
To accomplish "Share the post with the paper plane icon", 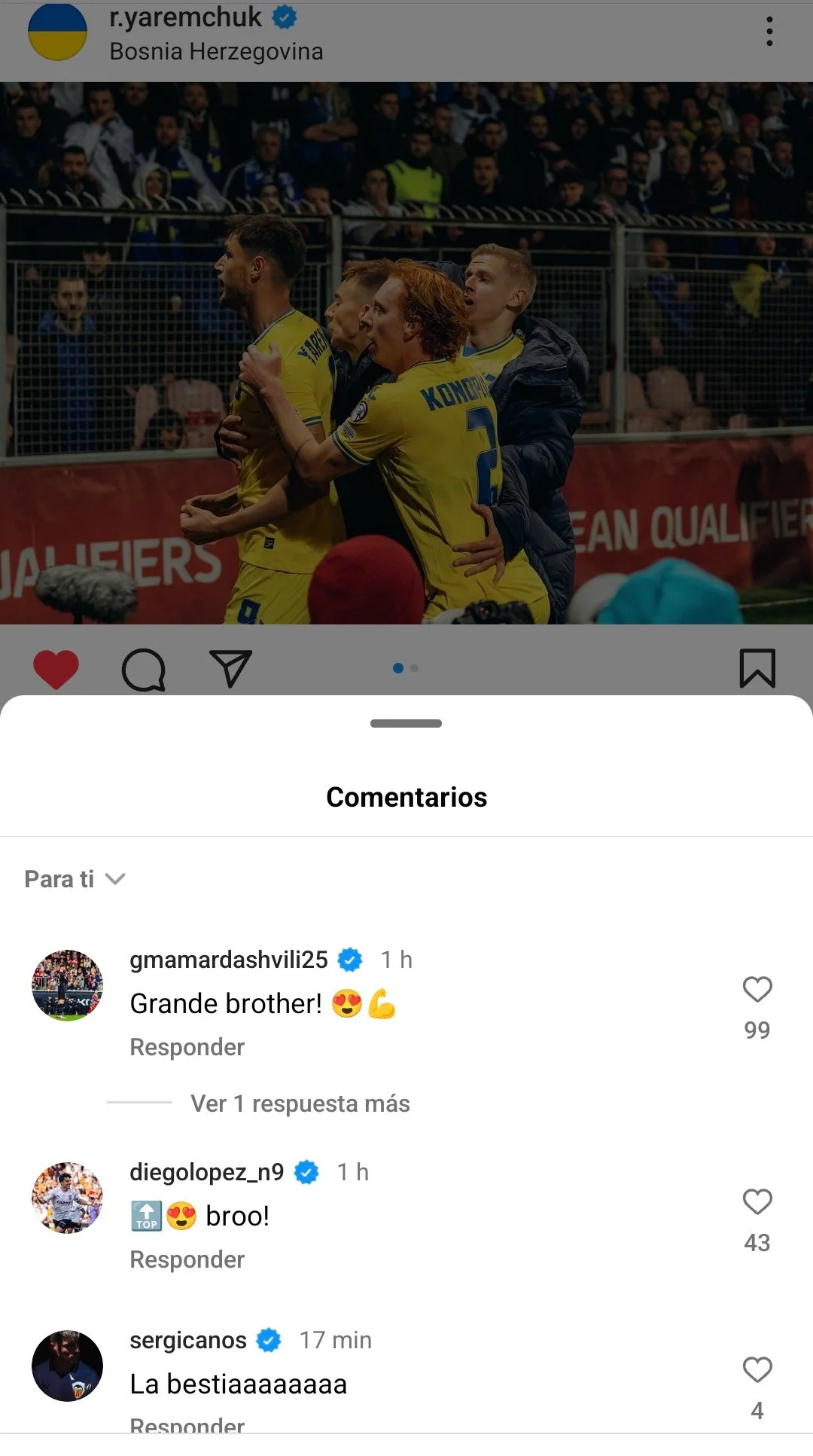I will [230, 668].
